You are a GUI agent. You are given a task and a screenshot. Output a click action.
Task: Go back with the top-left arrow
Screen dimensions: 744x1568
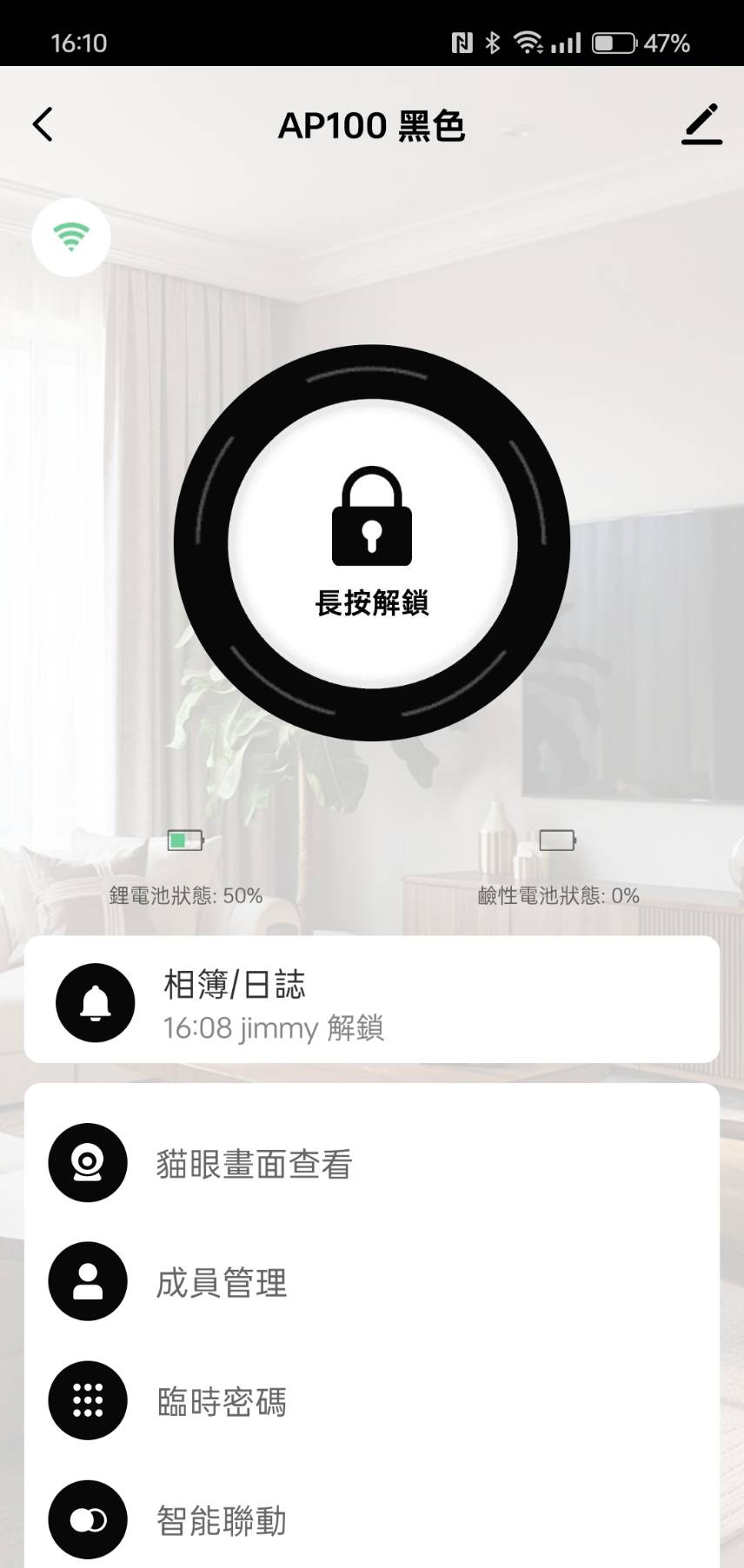click(43, 124)
